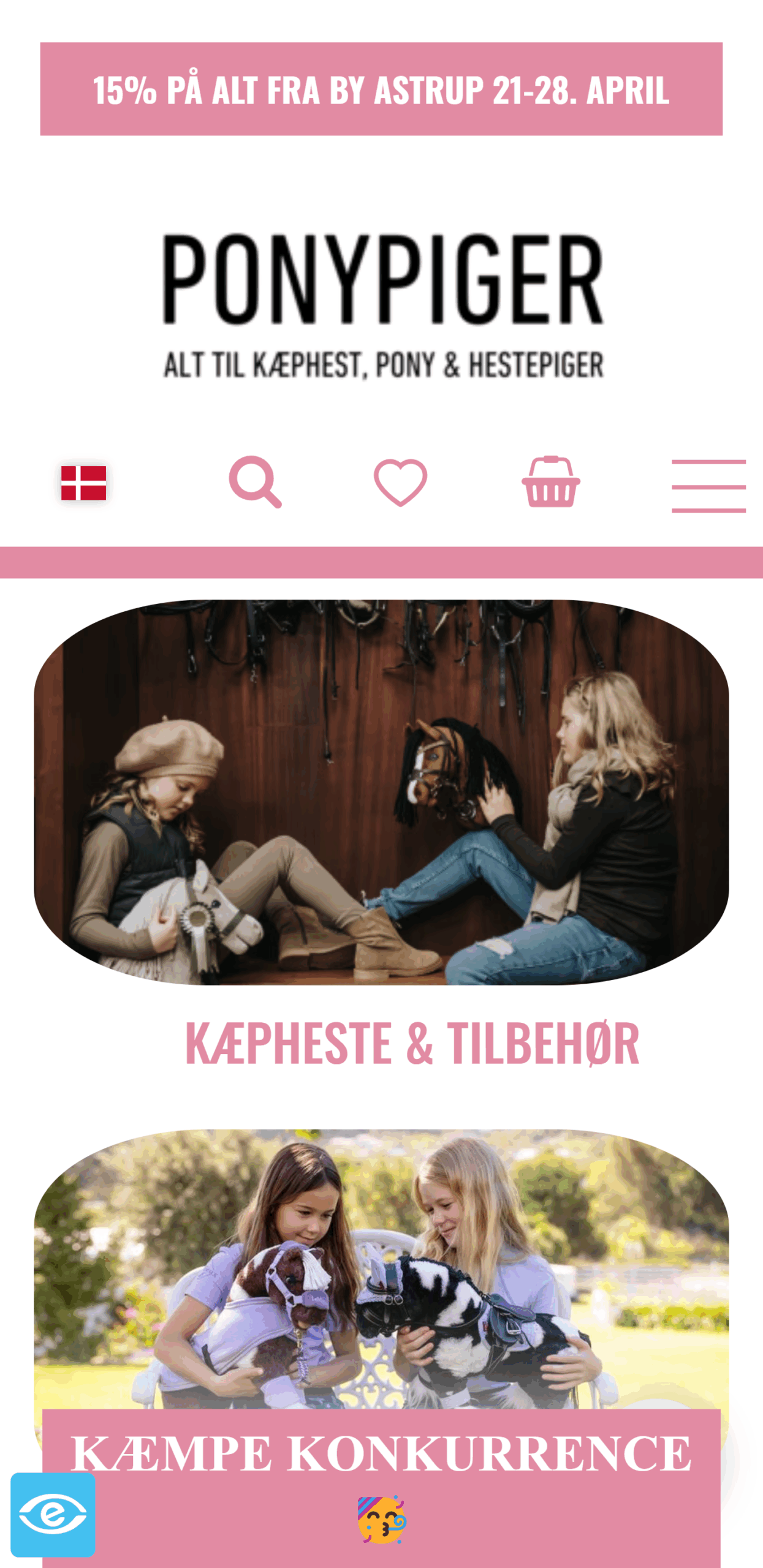Follow the Kæpheste & Tilbehør link
763x1568 pixels.
coord(412,1042)
